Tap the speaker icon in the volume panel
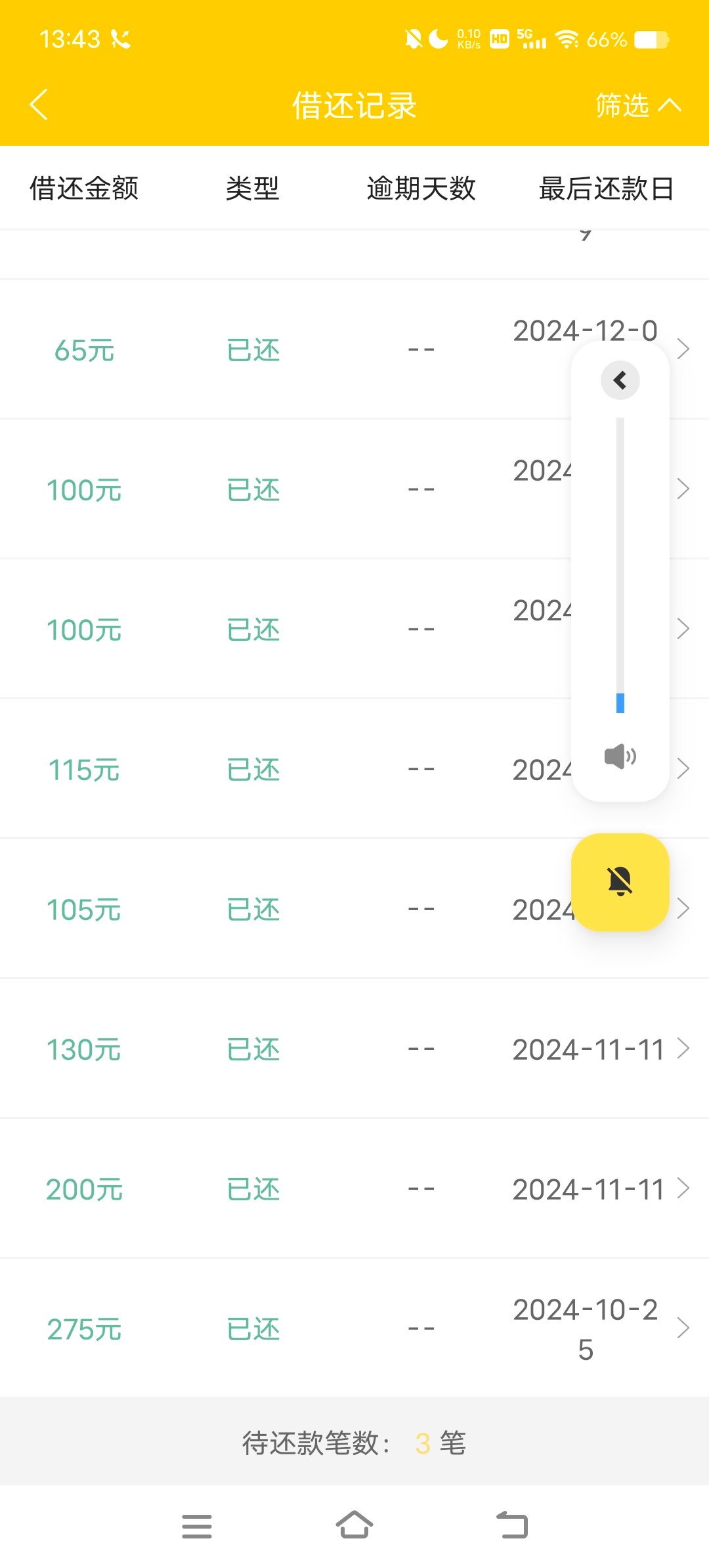 tap(620, 756)
